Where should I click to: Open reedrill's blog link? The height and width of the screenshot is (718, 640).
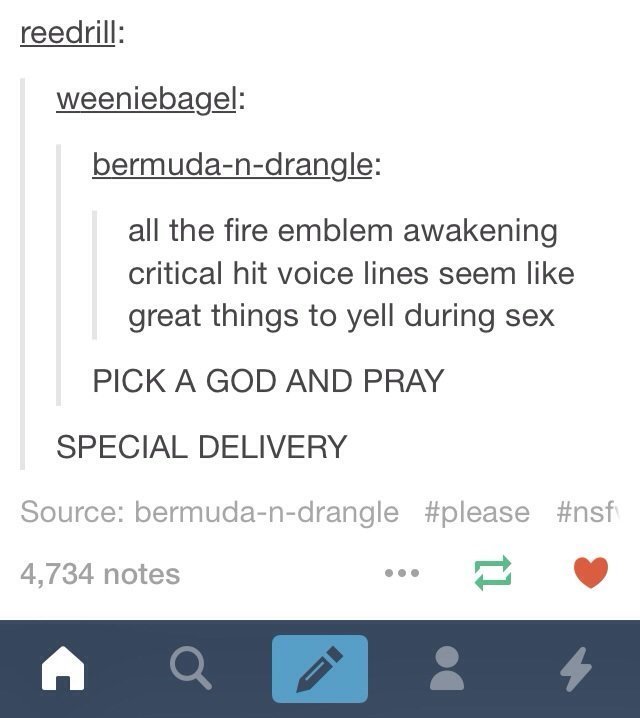[x=70, y=32]
